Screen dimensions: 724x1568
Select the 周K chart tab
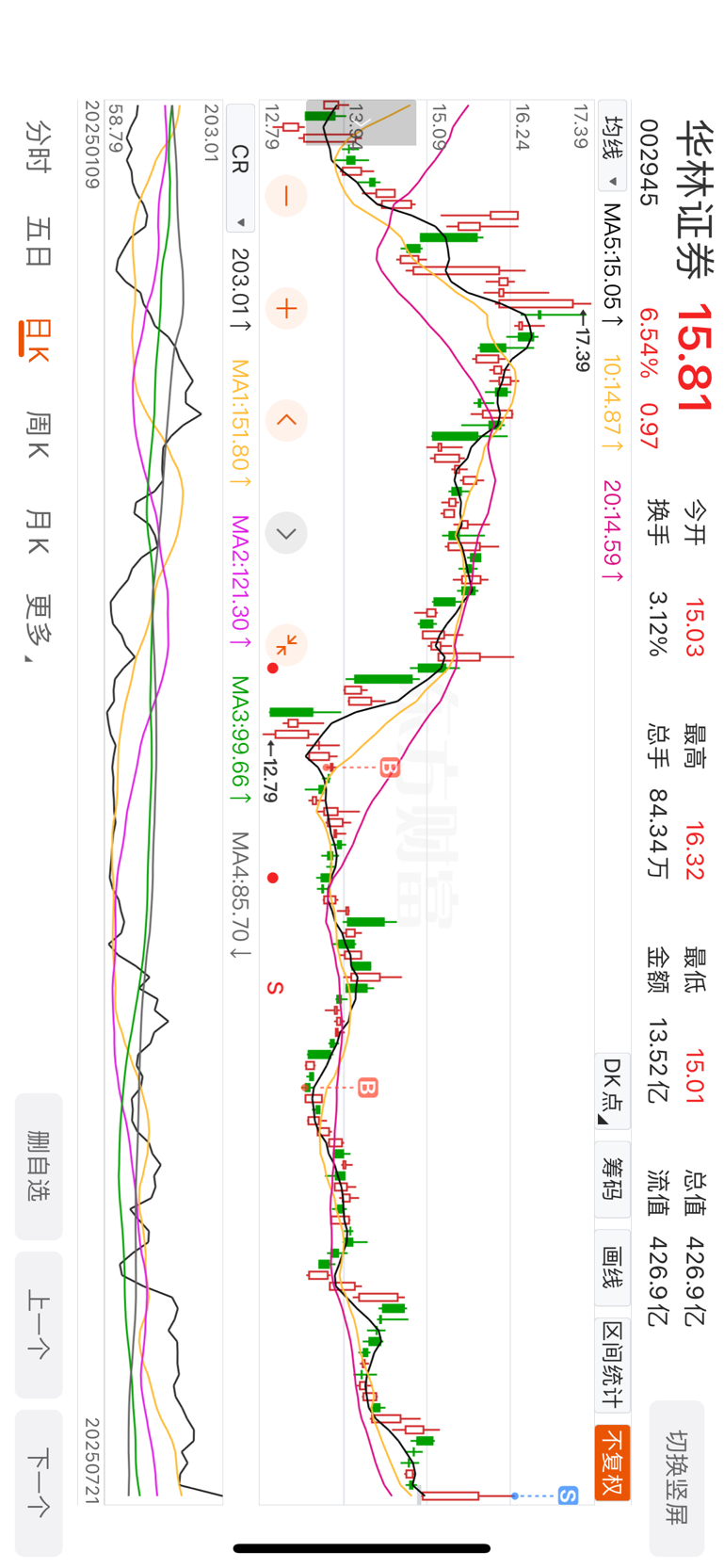click(x=38, y=434)
